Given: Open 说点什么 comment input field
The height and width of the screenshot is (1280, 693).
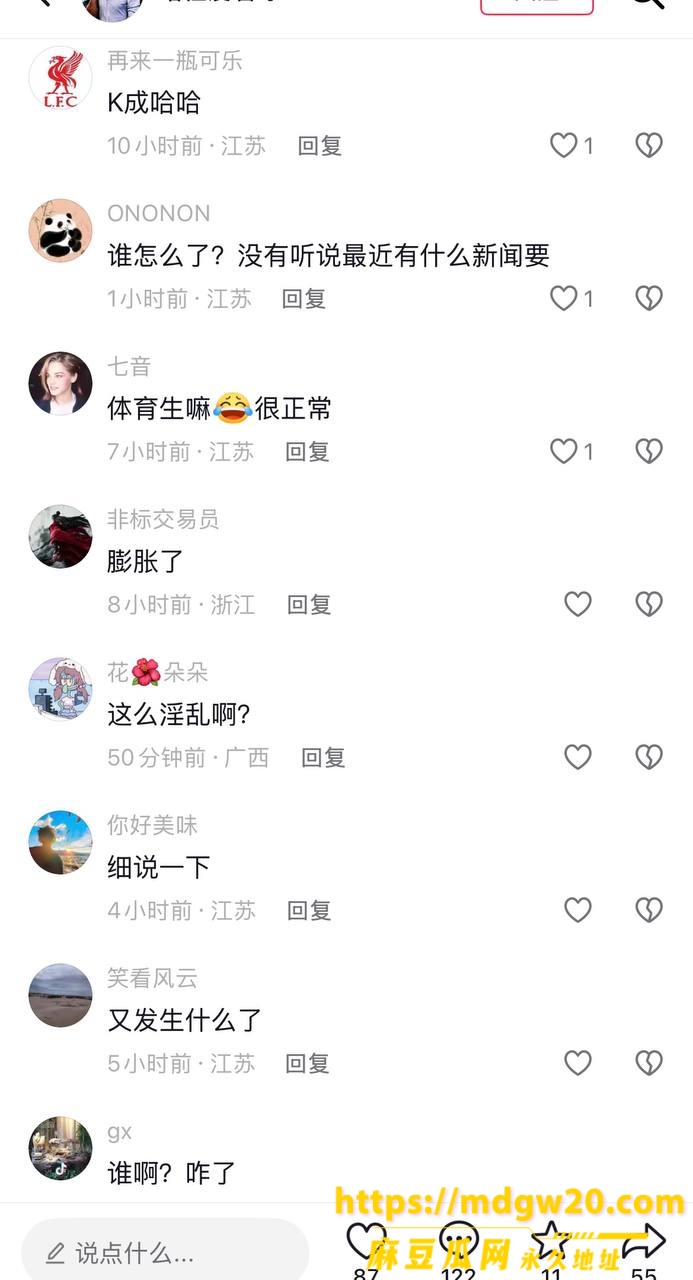Looking at the screenshot, I should pyautogui.click(x=165, y=1252).
